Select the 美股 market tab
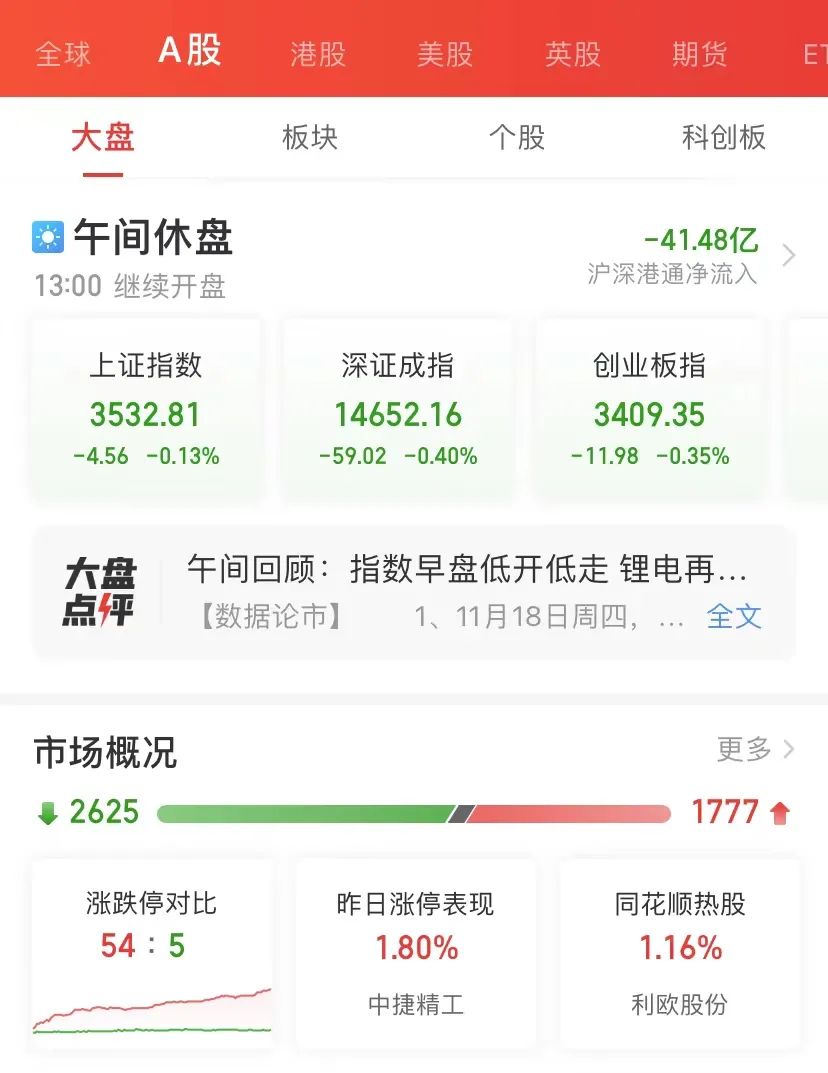The height and width of the screenshot is (1073, 828). coord(443,55)
